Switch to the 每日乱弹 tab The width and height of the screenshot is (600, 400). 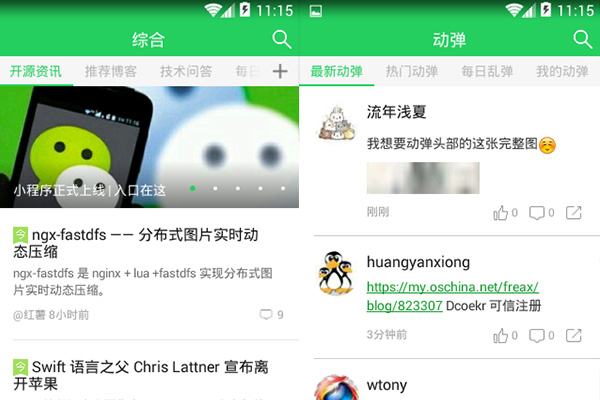tap(487, 72)
